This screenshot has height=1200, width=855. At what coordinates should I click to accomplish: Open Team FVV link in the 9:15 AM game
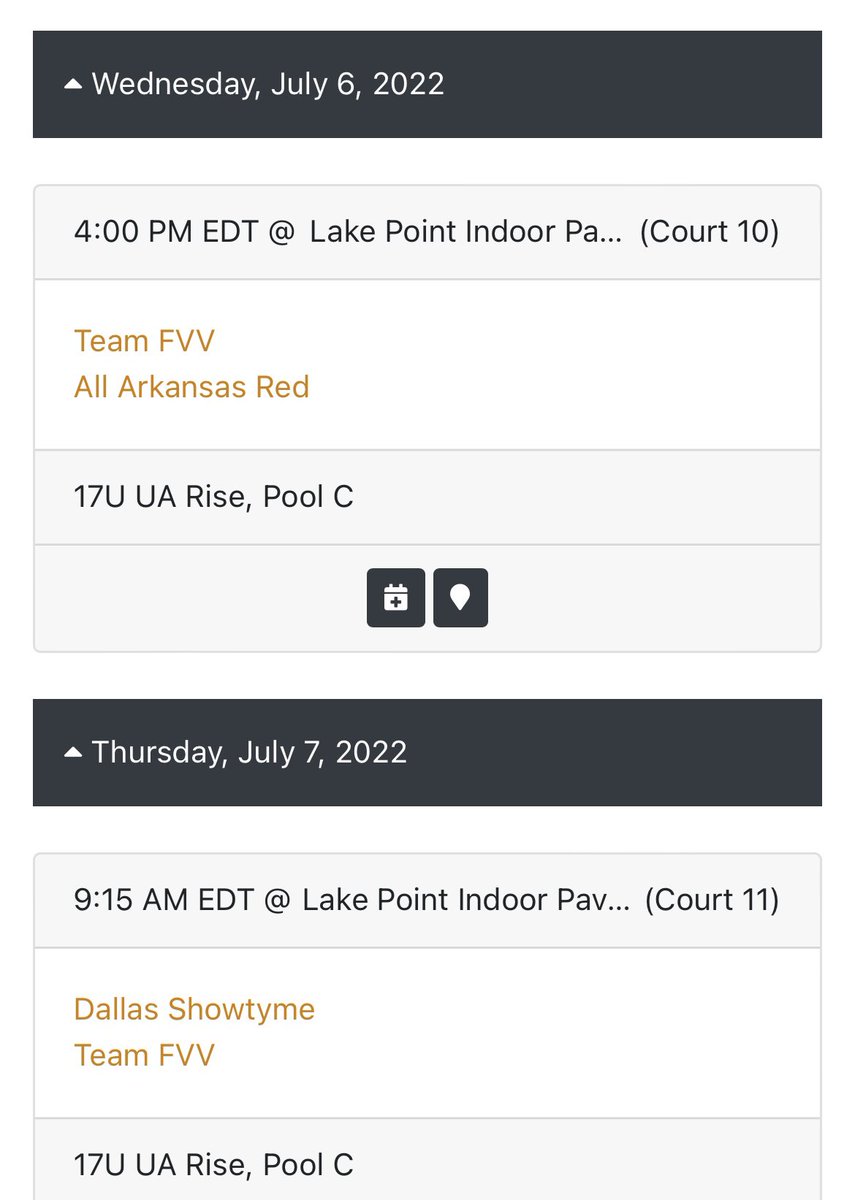pyautogui.click(x=144, y=1055)
